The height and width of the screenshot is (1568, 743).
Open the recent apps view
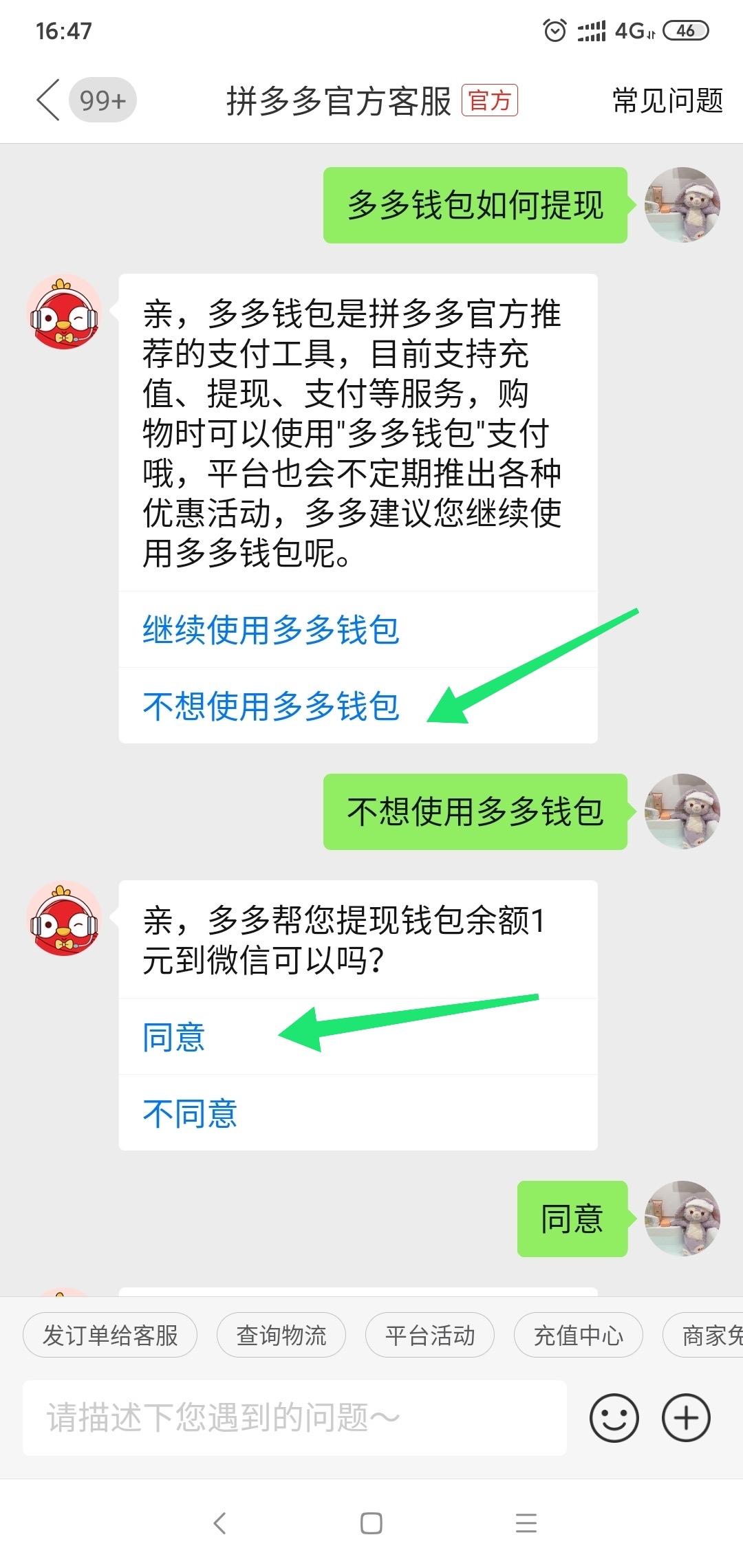coord(526,1523)
